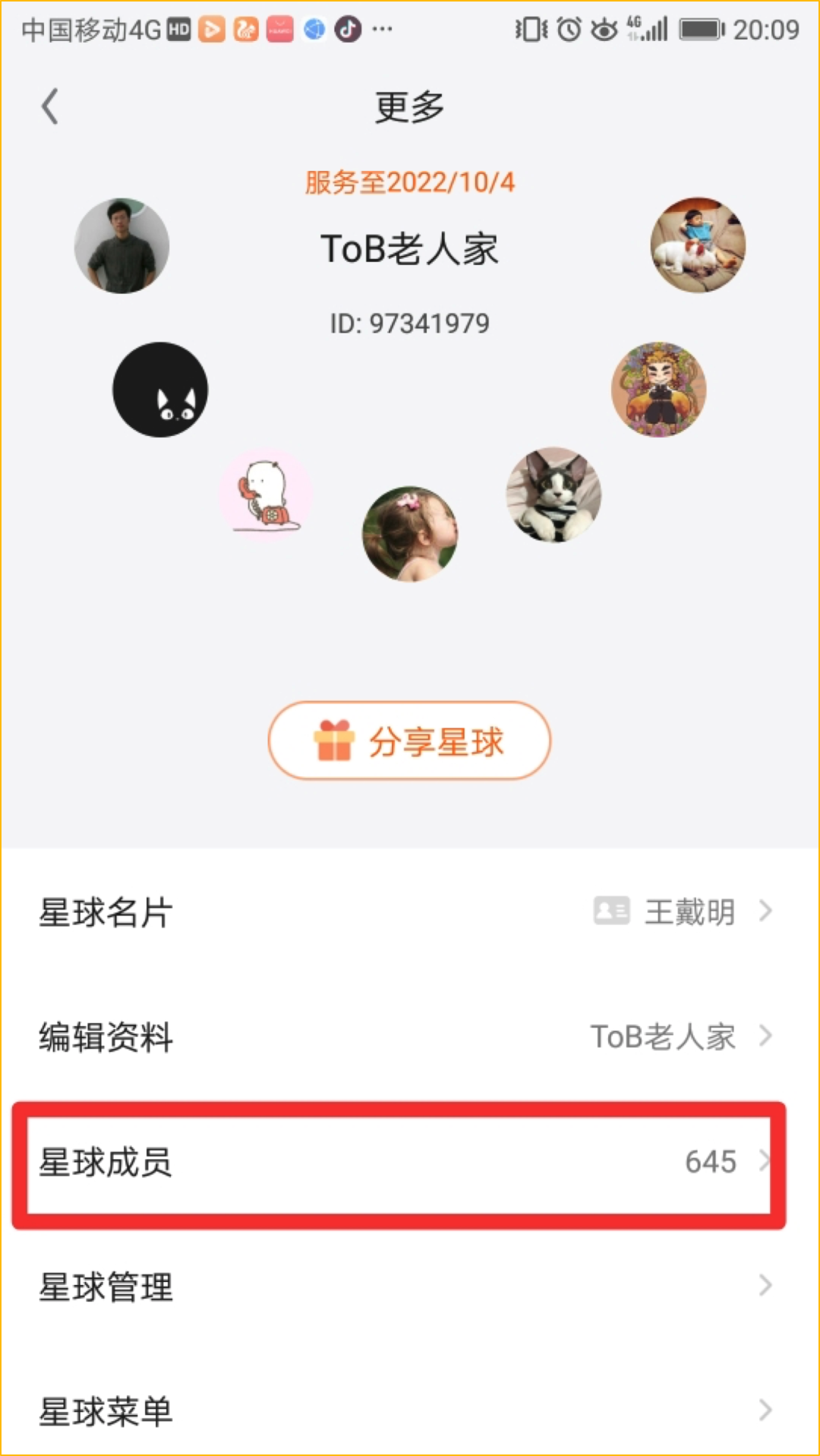Viewport: 820px width, 1456px height.
Task: Open the 星球菜单 row
Action: tap(409, 1411)
